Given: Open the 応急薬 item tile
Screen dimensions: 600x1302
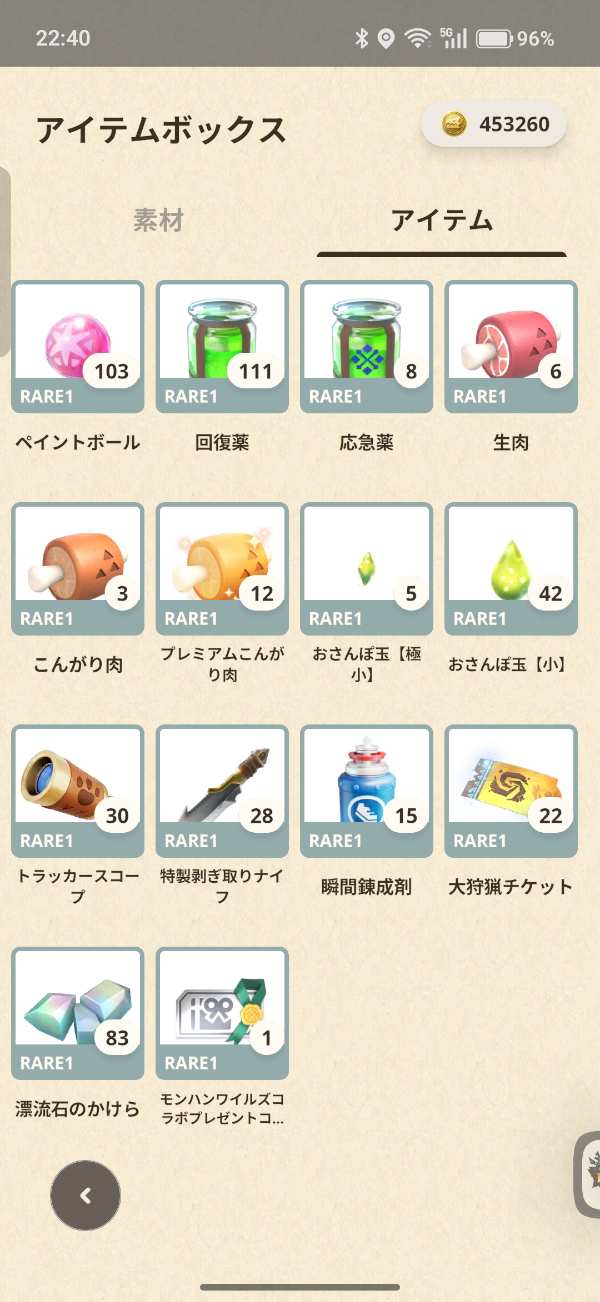Looking at the screenshot, I should point(366,346).
